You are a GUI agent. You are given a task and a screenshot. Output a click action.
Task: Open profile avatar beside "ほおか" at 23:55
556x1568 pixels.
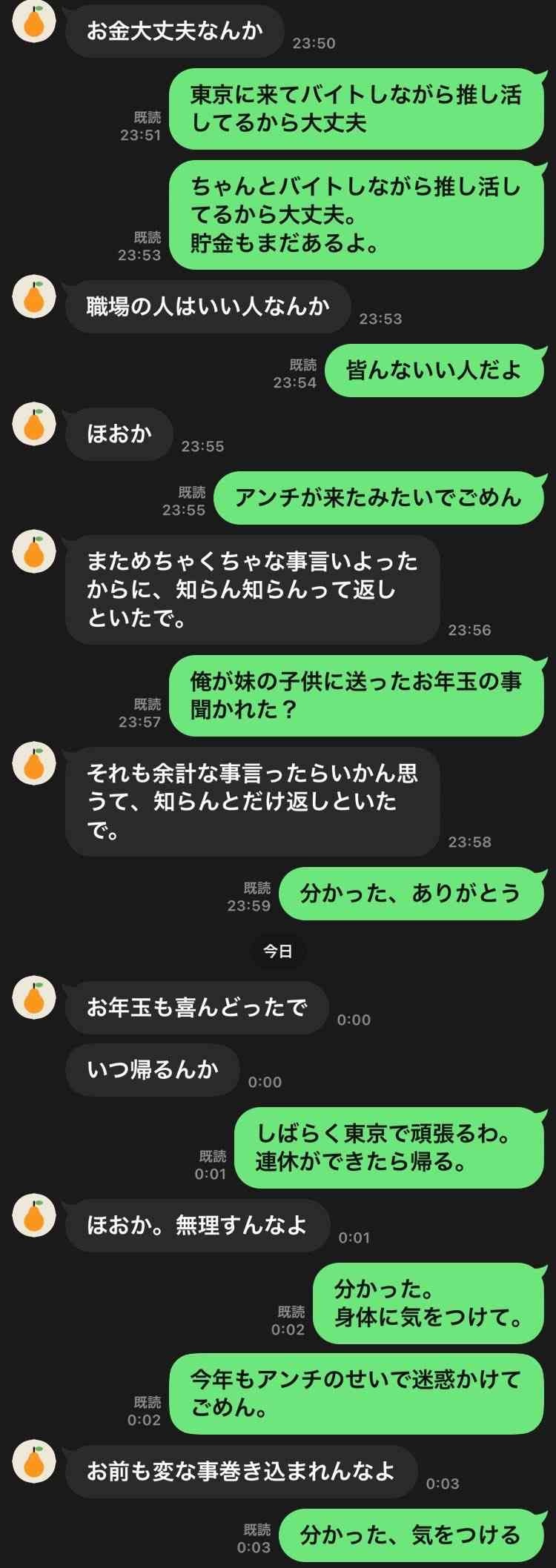point(34,424)
